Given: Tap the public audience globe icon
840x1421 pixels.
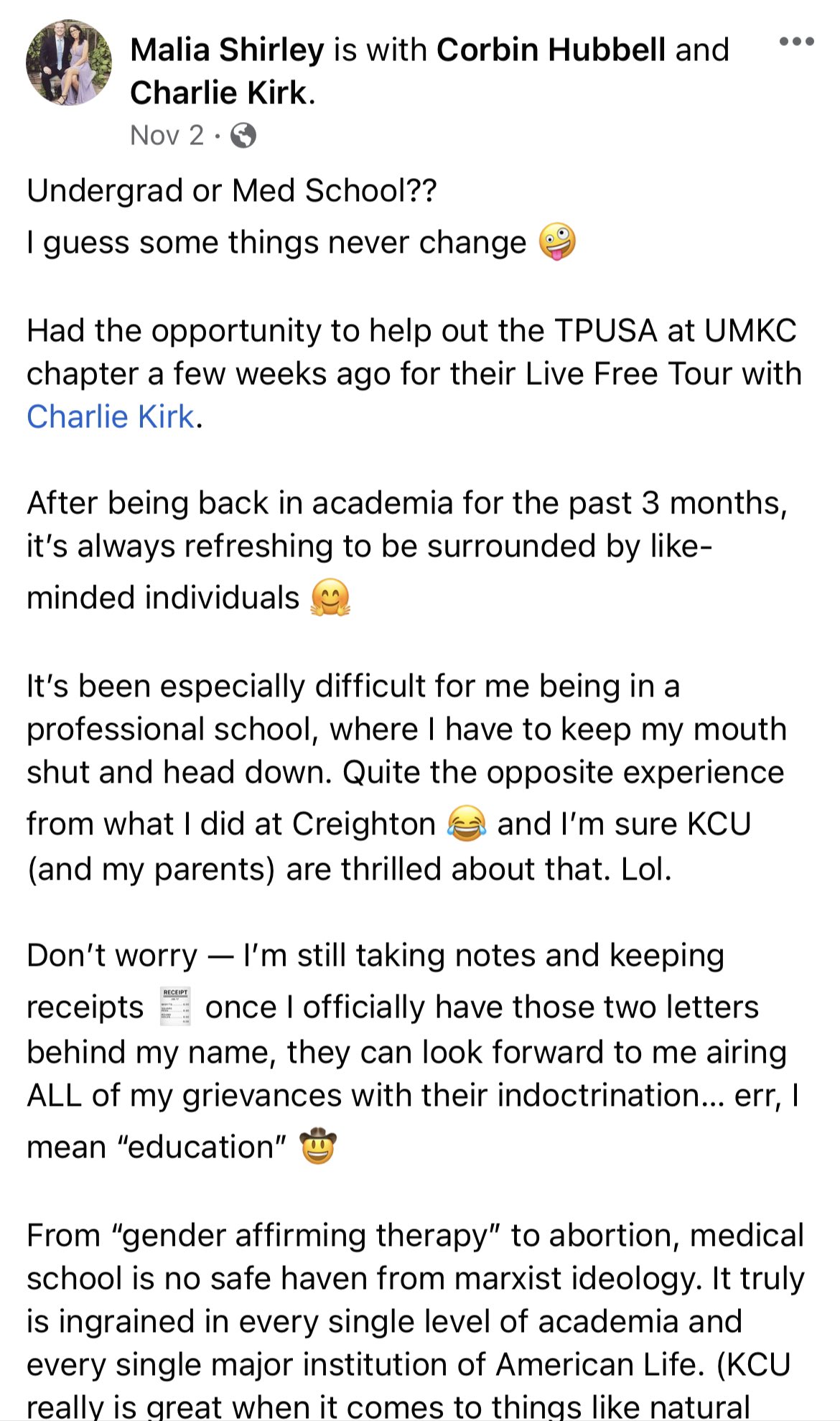Looking at the screenshot, I should pos(243,135).
